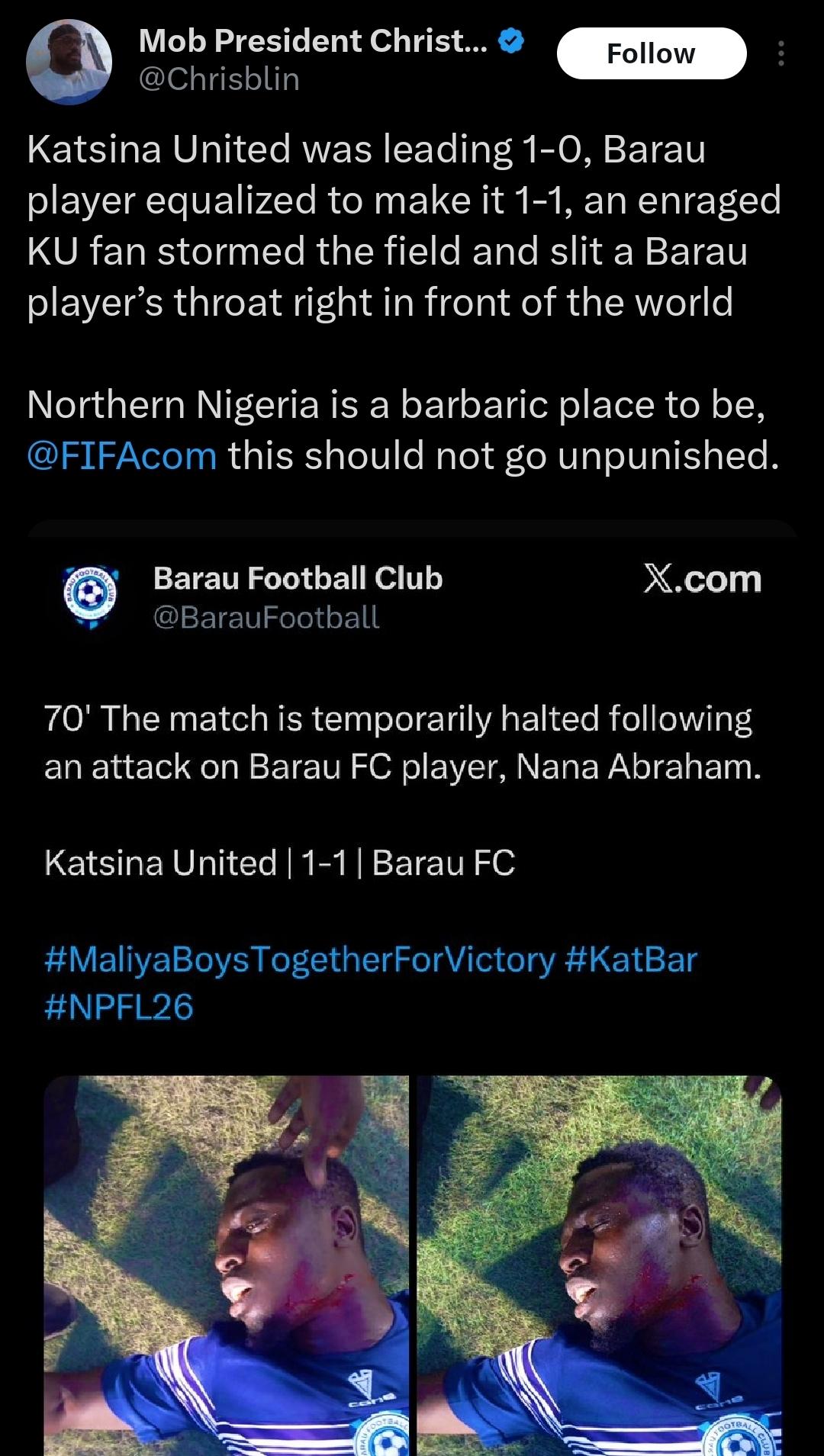Open the #MaliyaBoysTogetherForVictory hashtag
The height and width of the screenshot is (1456, 824).
pos(299,959)
